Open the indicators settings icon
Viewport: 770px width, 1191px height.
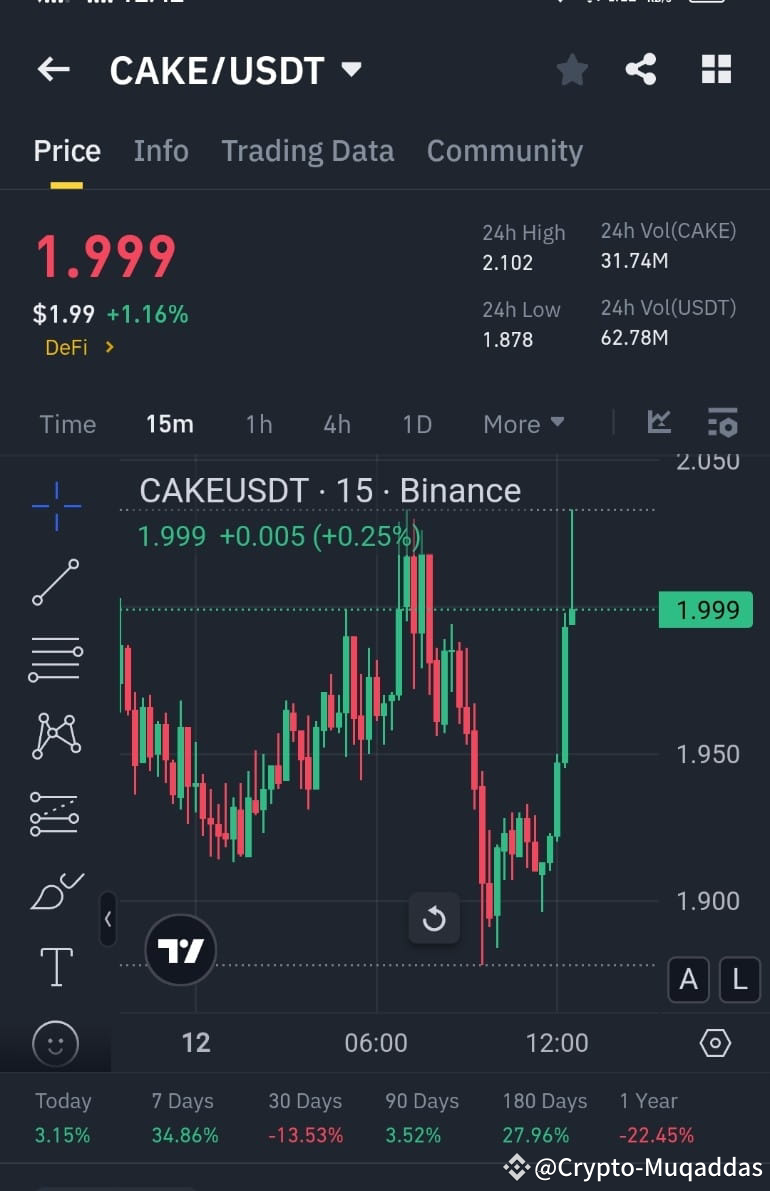722,423
